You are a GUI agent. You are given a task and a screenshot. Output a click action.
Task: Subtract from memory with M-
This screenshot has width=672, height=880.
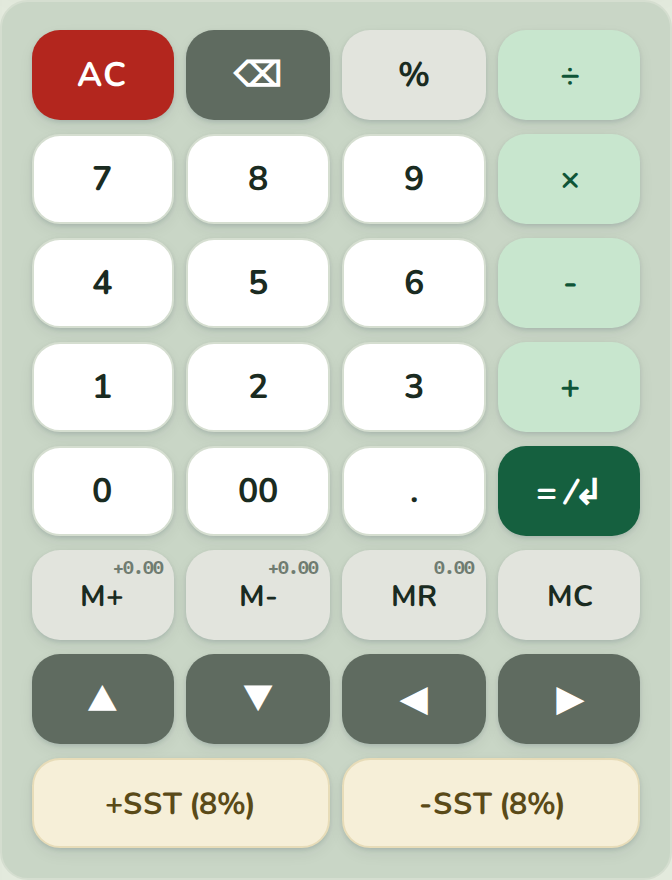(258, 595)
